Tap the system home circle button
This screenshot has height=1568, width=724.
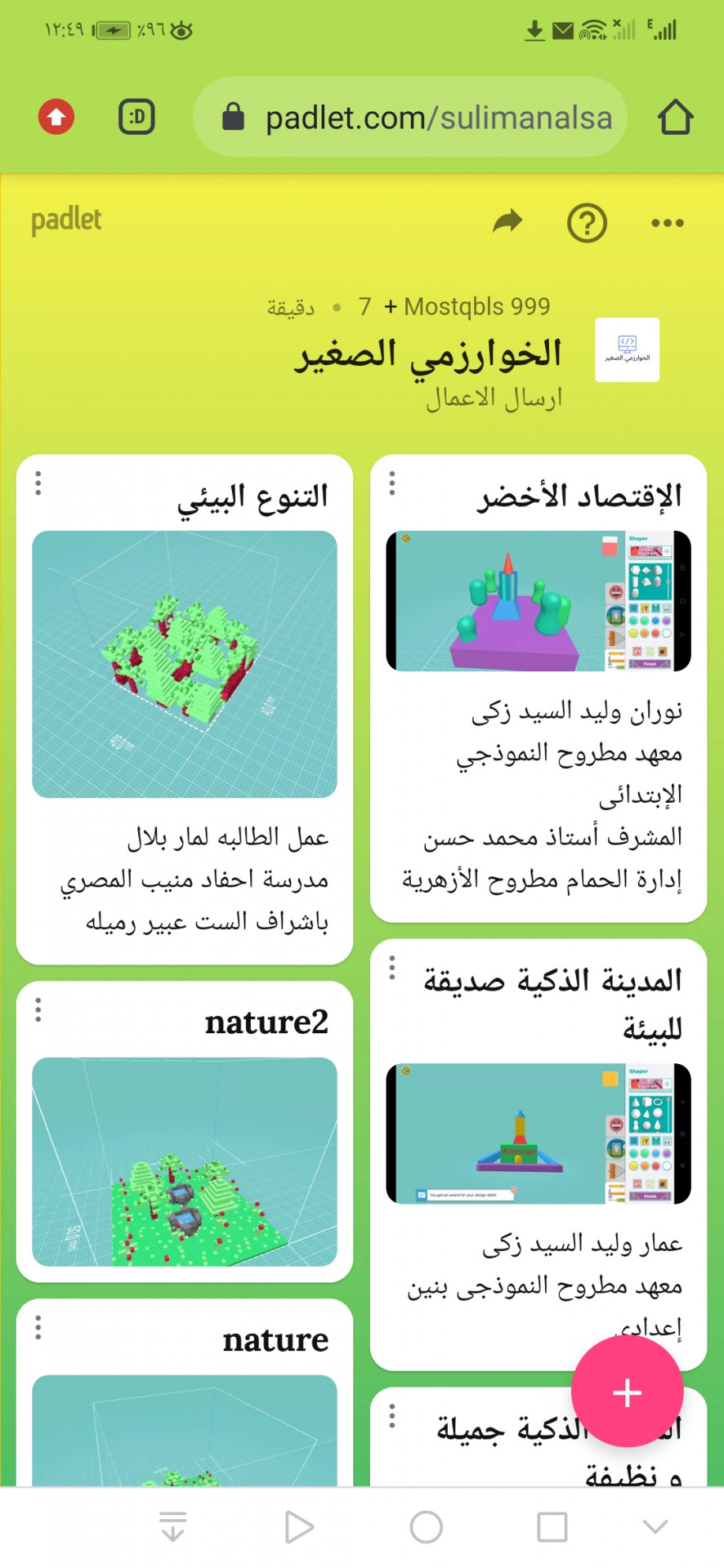[426, 1526]
